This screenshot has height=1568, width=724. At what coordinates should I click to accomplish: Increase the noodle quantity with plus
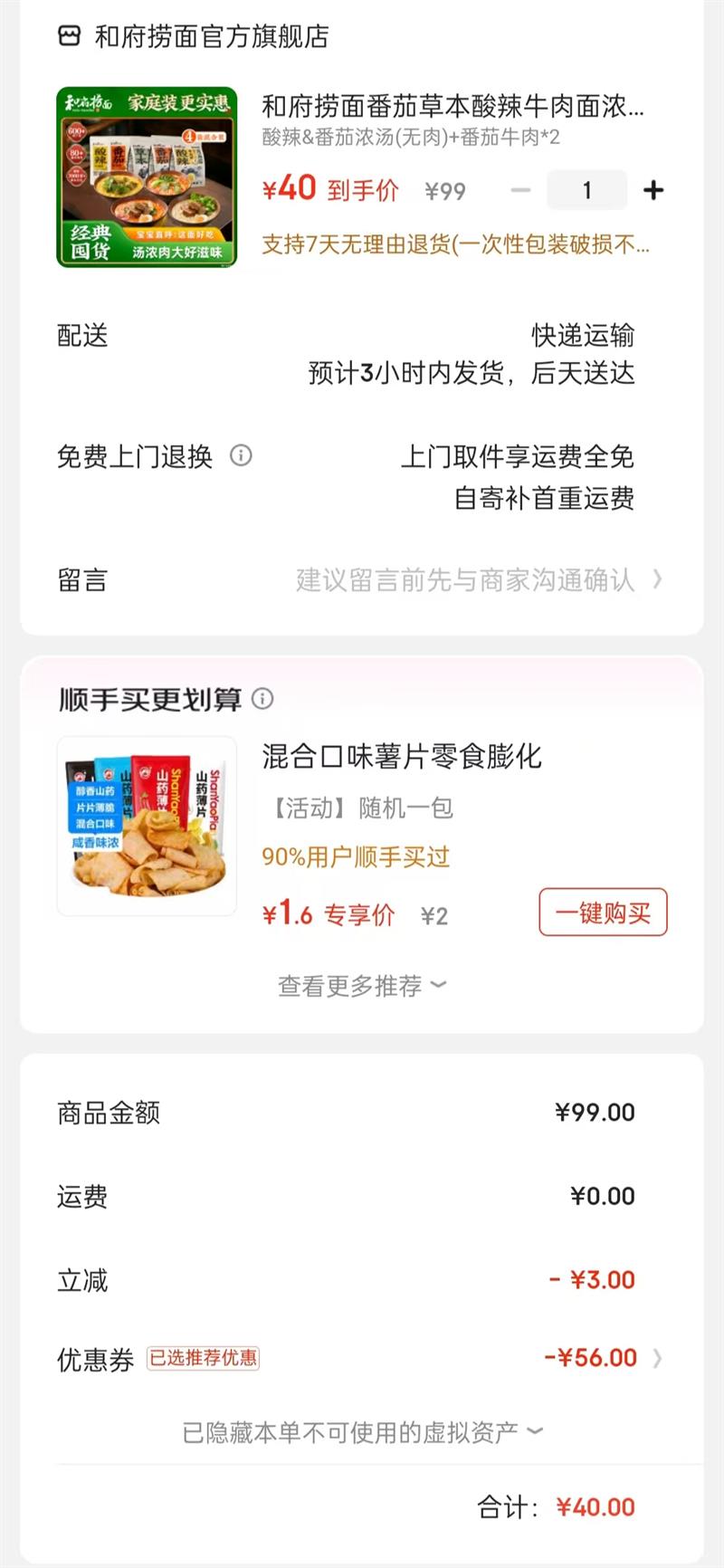[653, 190]
